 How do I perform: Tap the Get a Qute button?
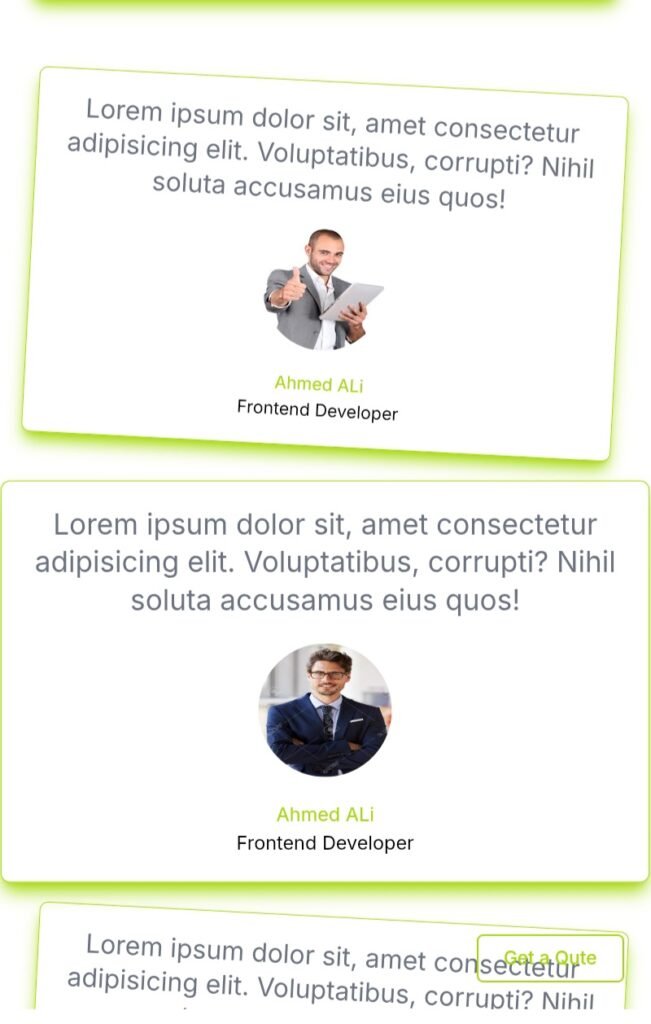[x=550, y=958]
